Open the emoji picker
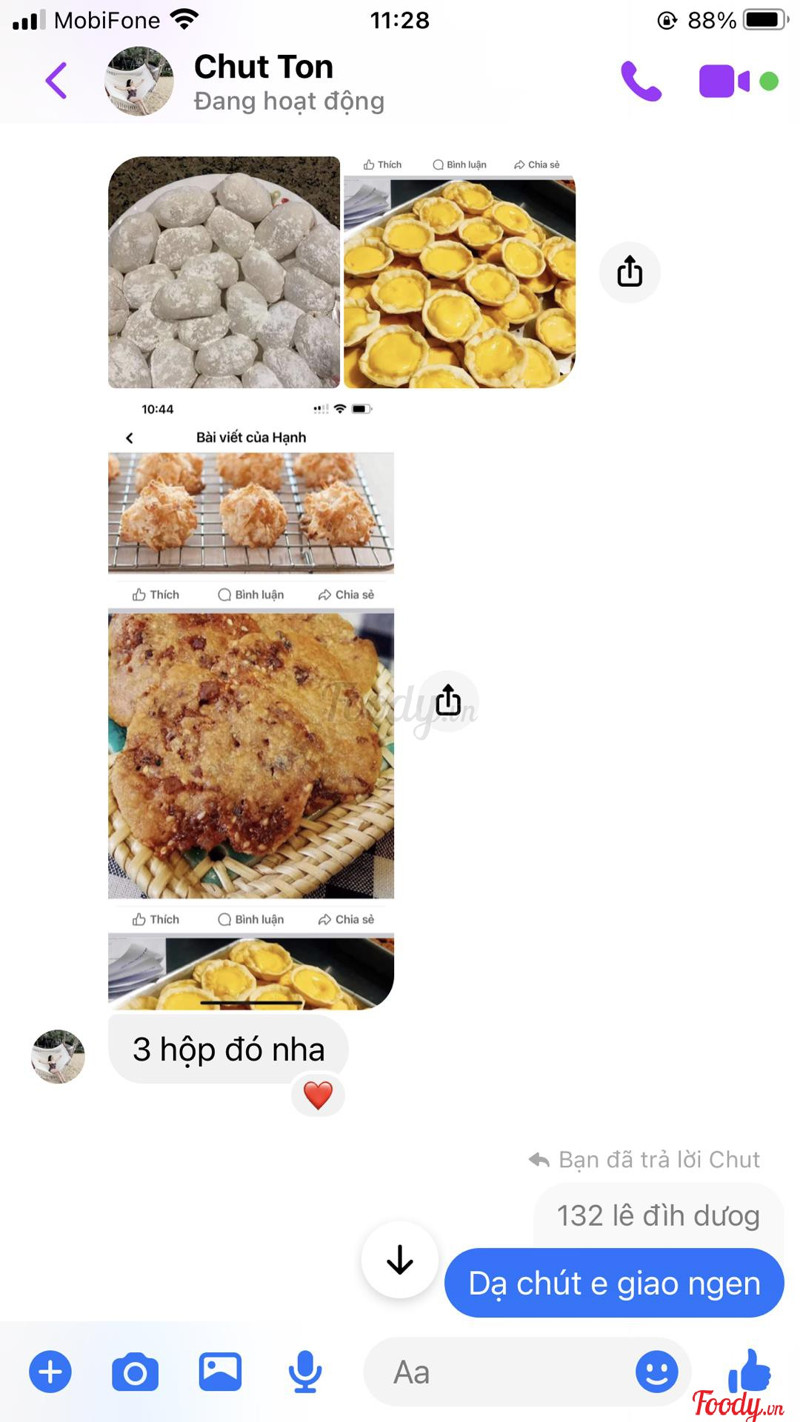 coord(656,1372)
